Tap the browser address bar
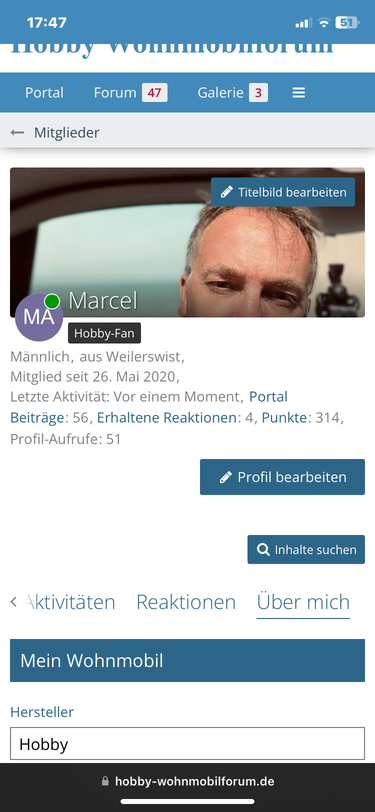This screenshot has height=812, width=375. (188, 781)
